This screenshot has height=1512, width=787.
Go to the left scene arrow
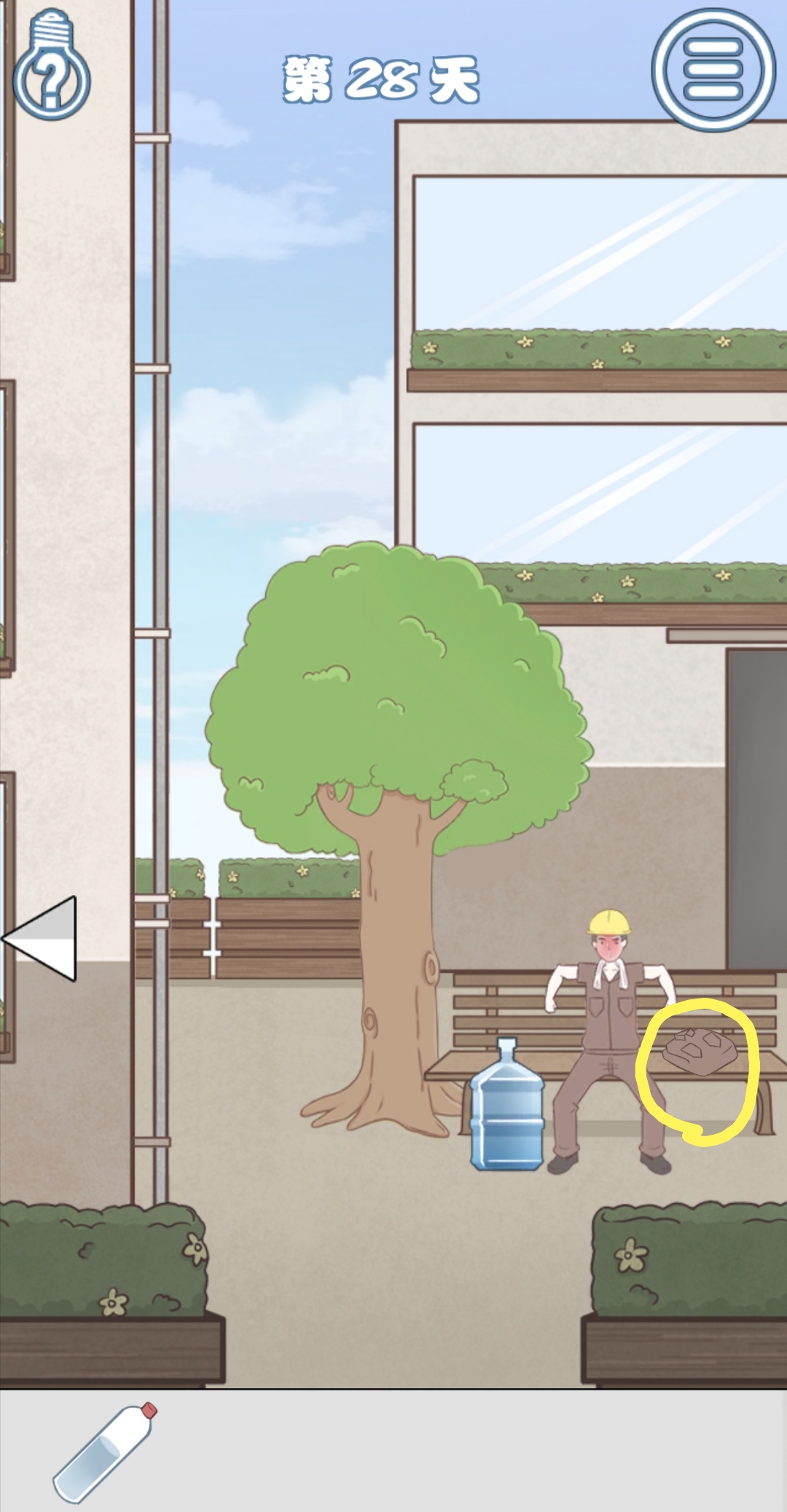[44, 938]
